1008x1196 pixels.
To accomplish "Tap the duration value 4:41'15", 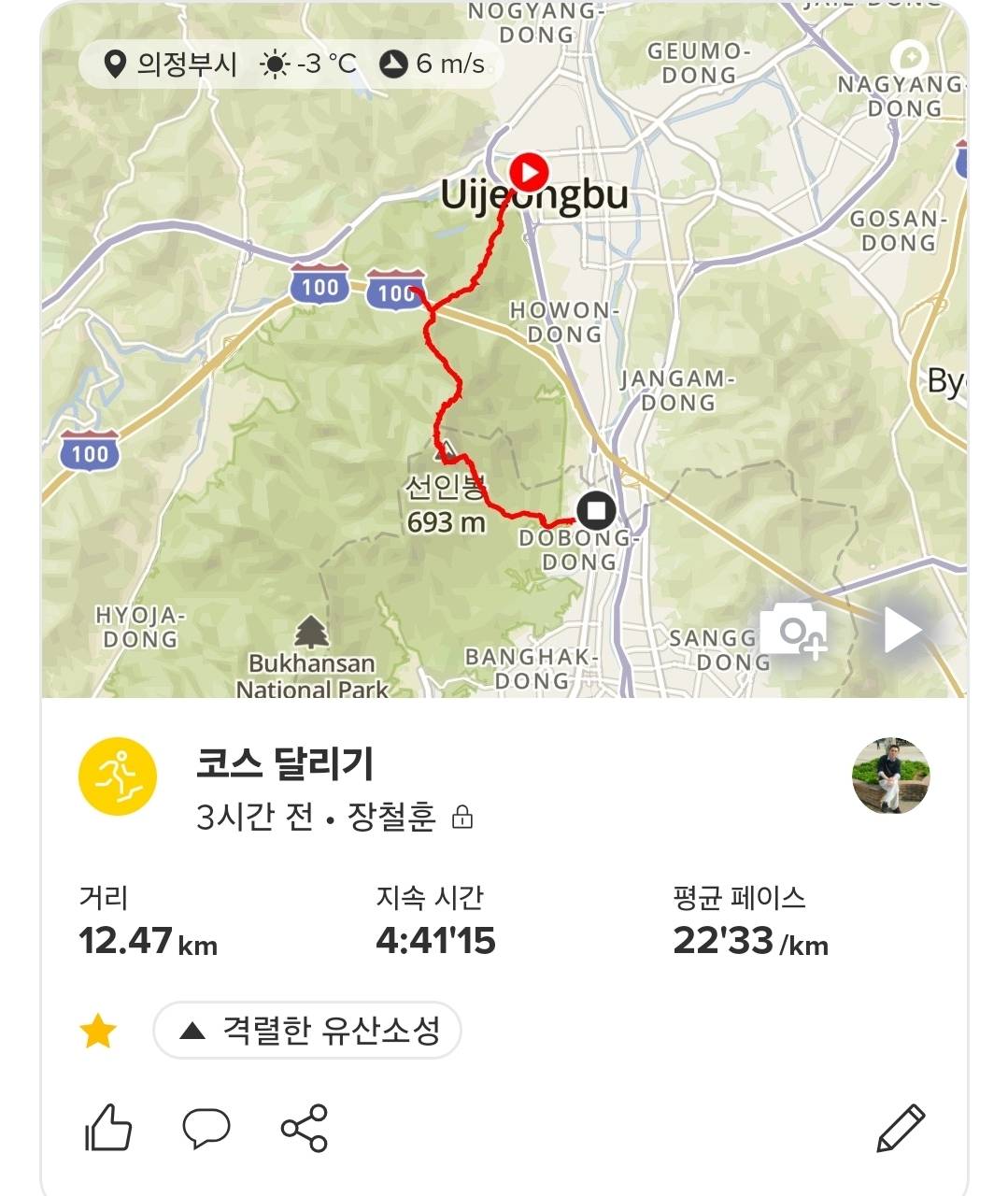I will click(x=433, y=944).
